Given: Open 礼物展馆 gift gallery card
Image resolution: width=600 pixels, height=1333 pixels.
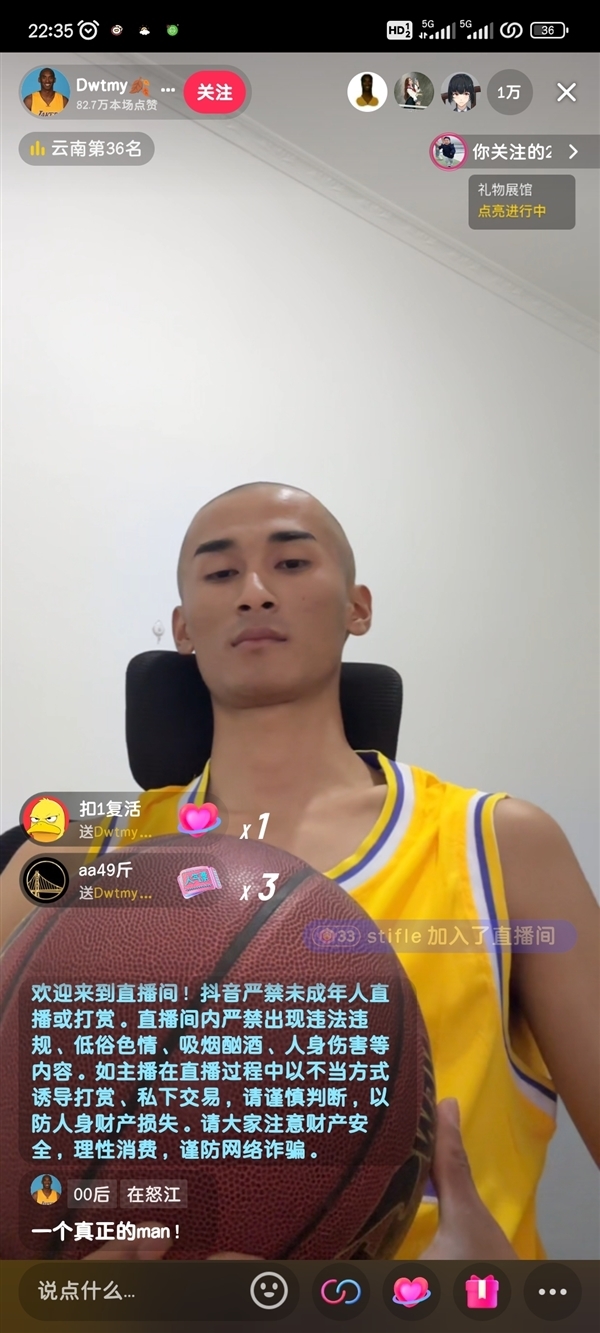Looking at the screenshot, I should [521, 200].
